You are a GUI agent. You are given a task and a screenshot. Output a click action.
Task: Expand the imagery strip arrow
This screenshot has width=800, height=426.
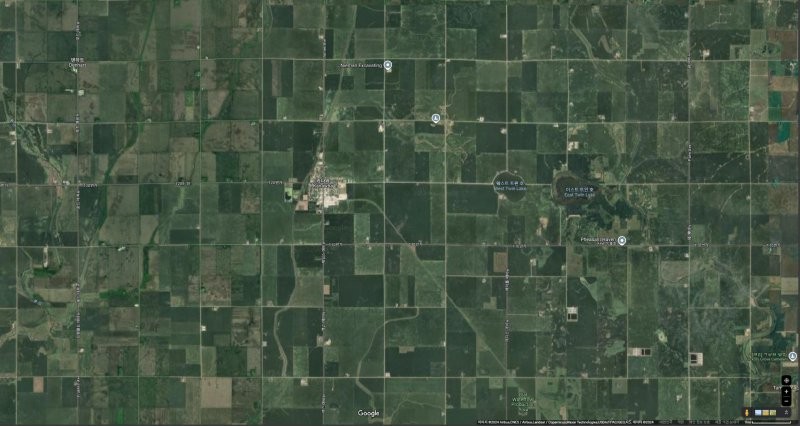pos(786,412)
